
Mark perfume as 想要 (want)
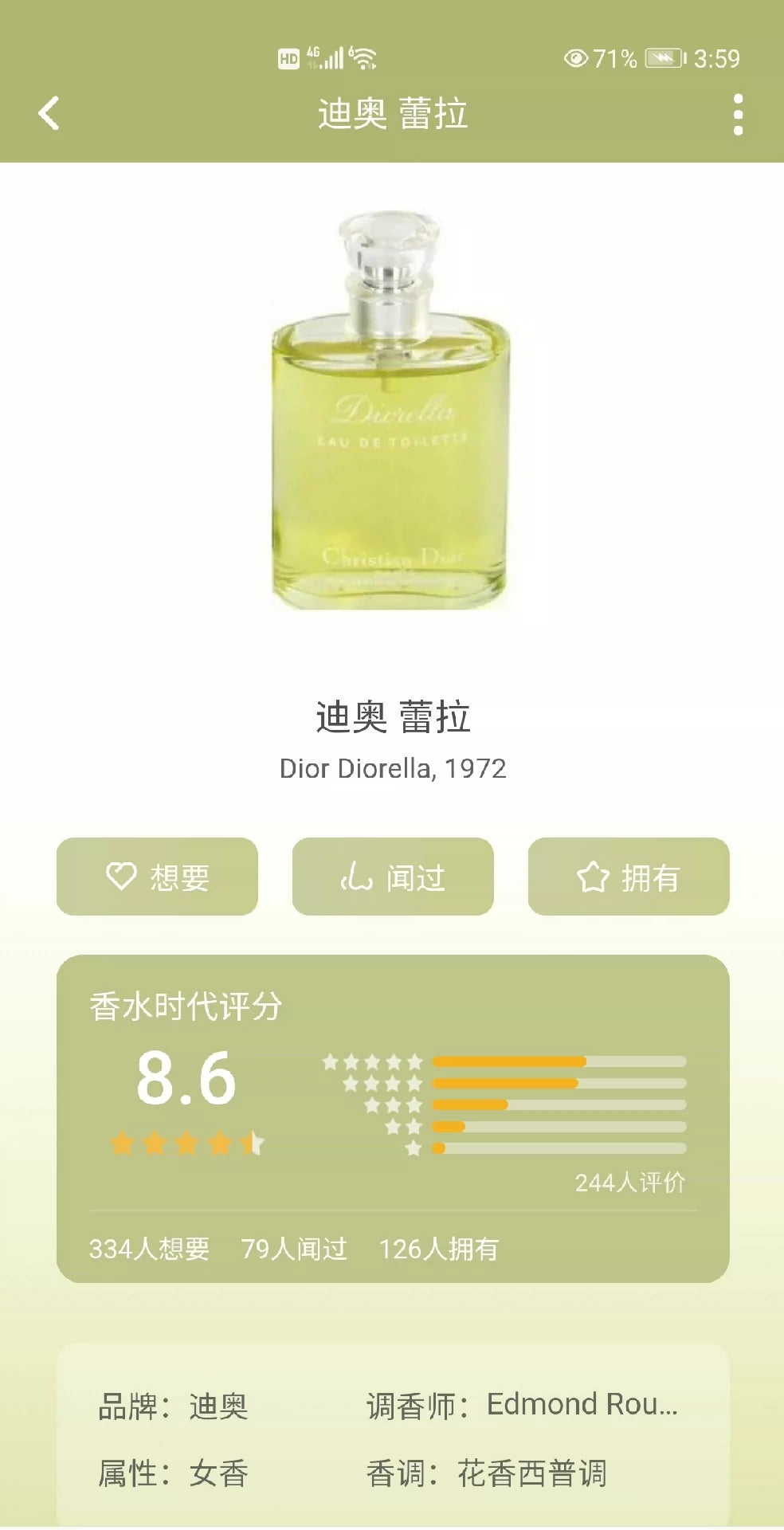(157, 877)
